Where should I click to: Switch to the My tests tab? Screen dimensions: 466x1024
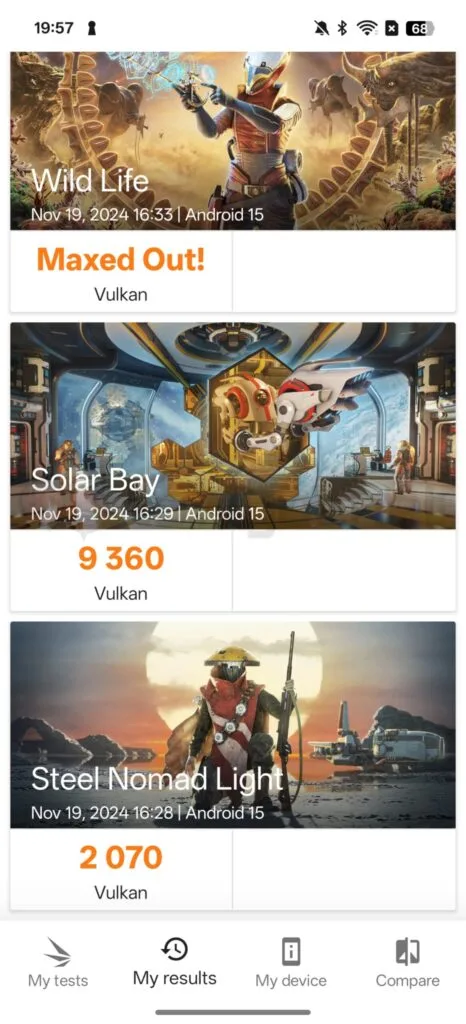(x=58, y=962)
